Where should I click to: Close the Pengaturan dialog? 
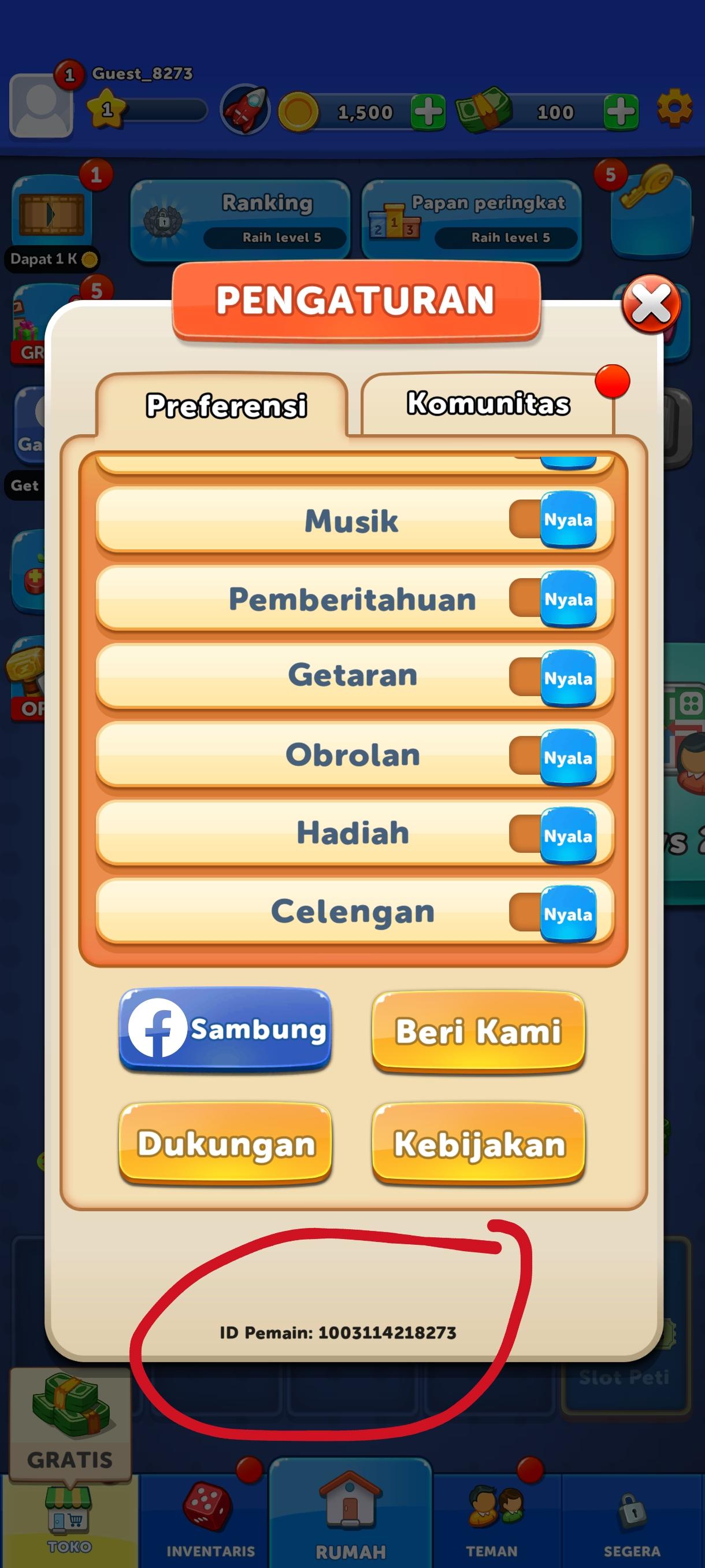point(650,304)
